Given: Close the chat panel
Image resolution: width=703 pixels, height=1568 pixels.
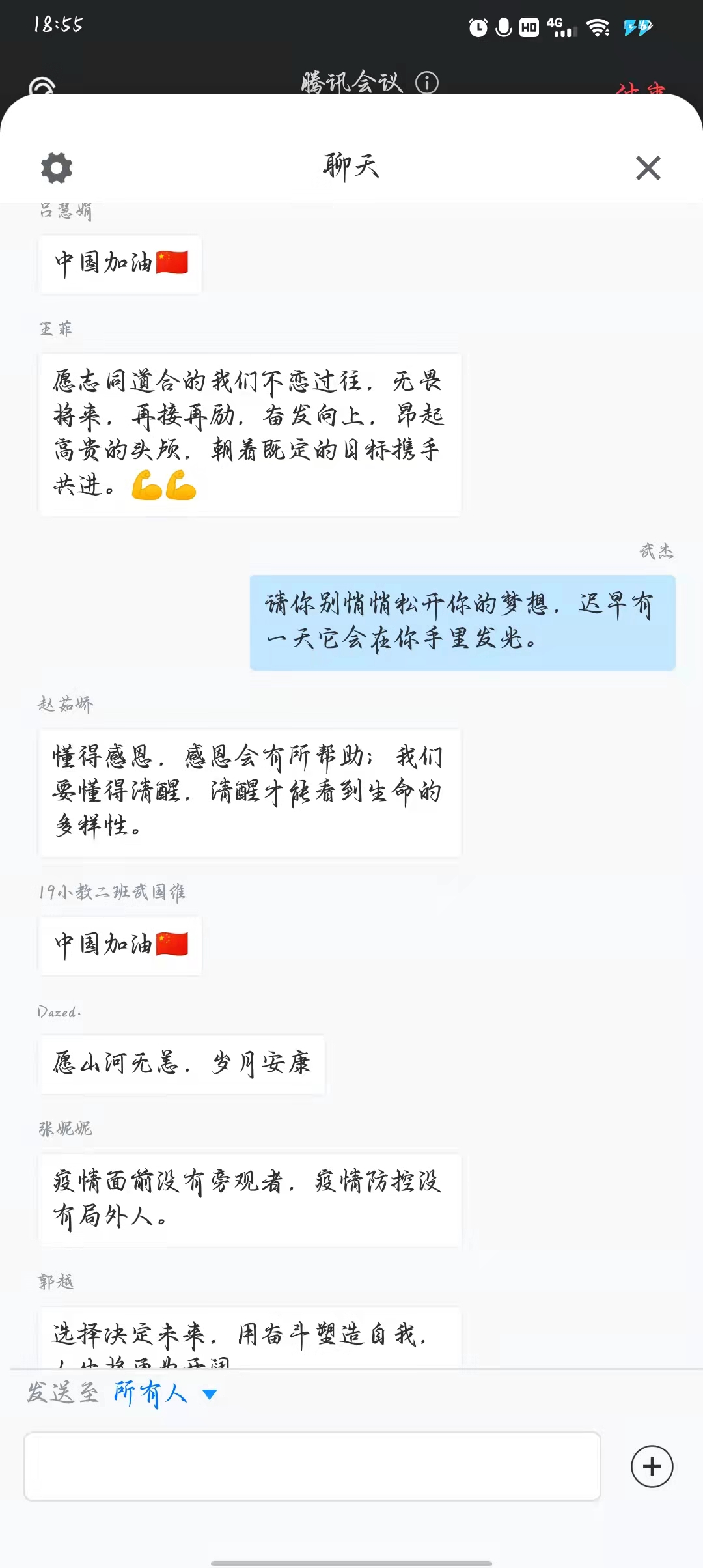Looking at the screenshot, I should click(x=648, y=168).
